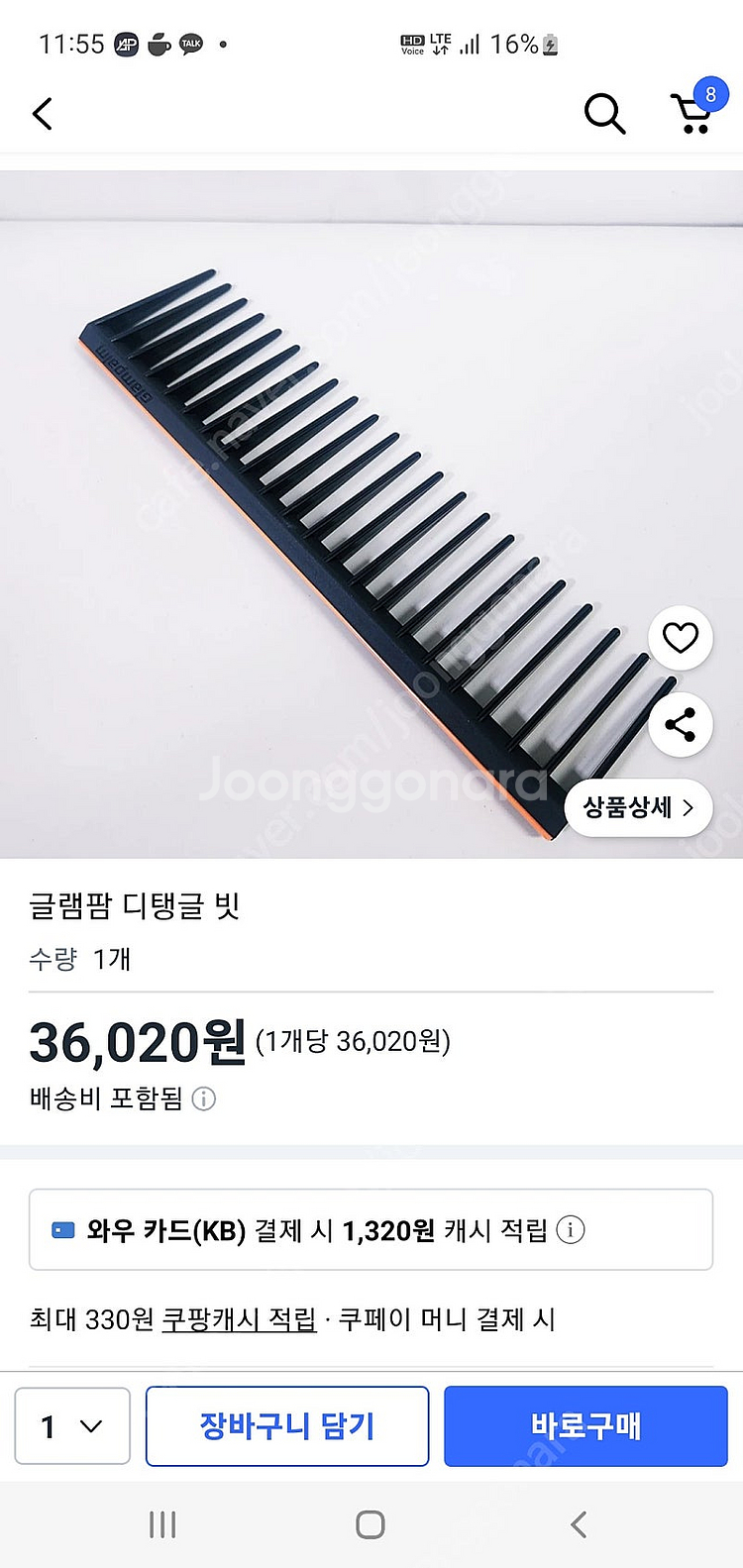Image resolution: width=743 pixels, height=1568 pixels.
Task: Tap 장바구니 담기 to add to cart
Action: pos(287,1426)
